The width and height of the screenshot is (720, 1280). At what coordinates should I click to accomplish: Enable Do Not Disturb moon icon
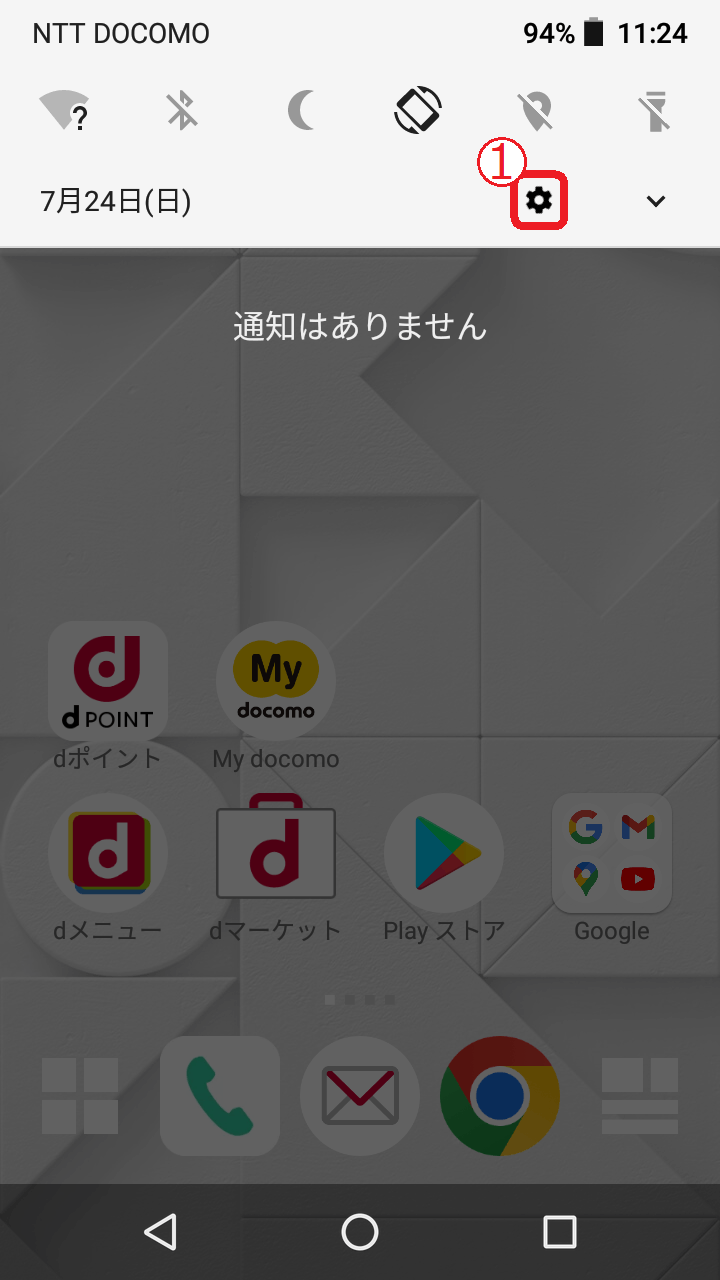[x=300, y=110]
